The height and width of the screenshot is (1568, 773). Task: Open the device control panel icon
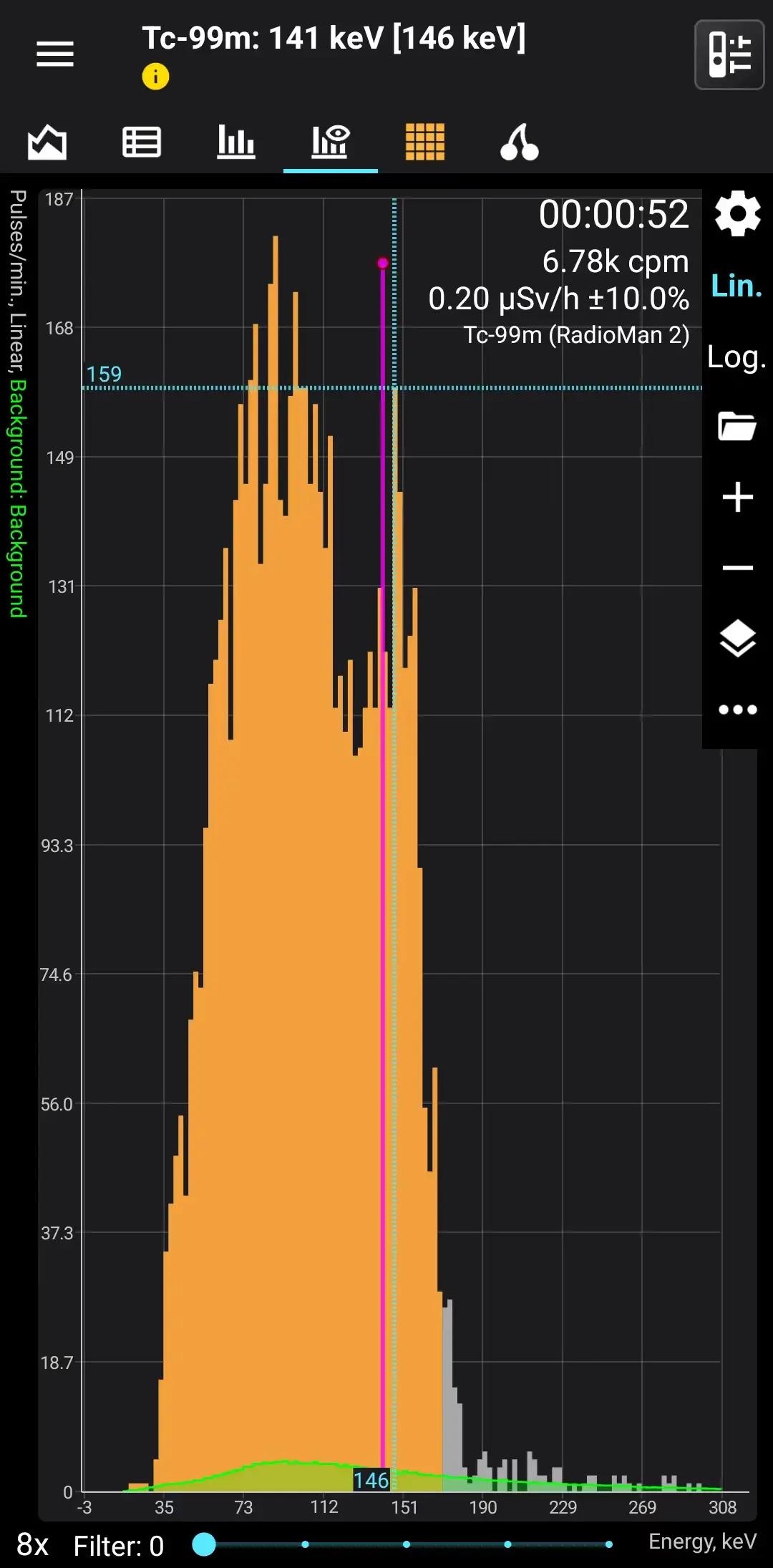(729, 55)
